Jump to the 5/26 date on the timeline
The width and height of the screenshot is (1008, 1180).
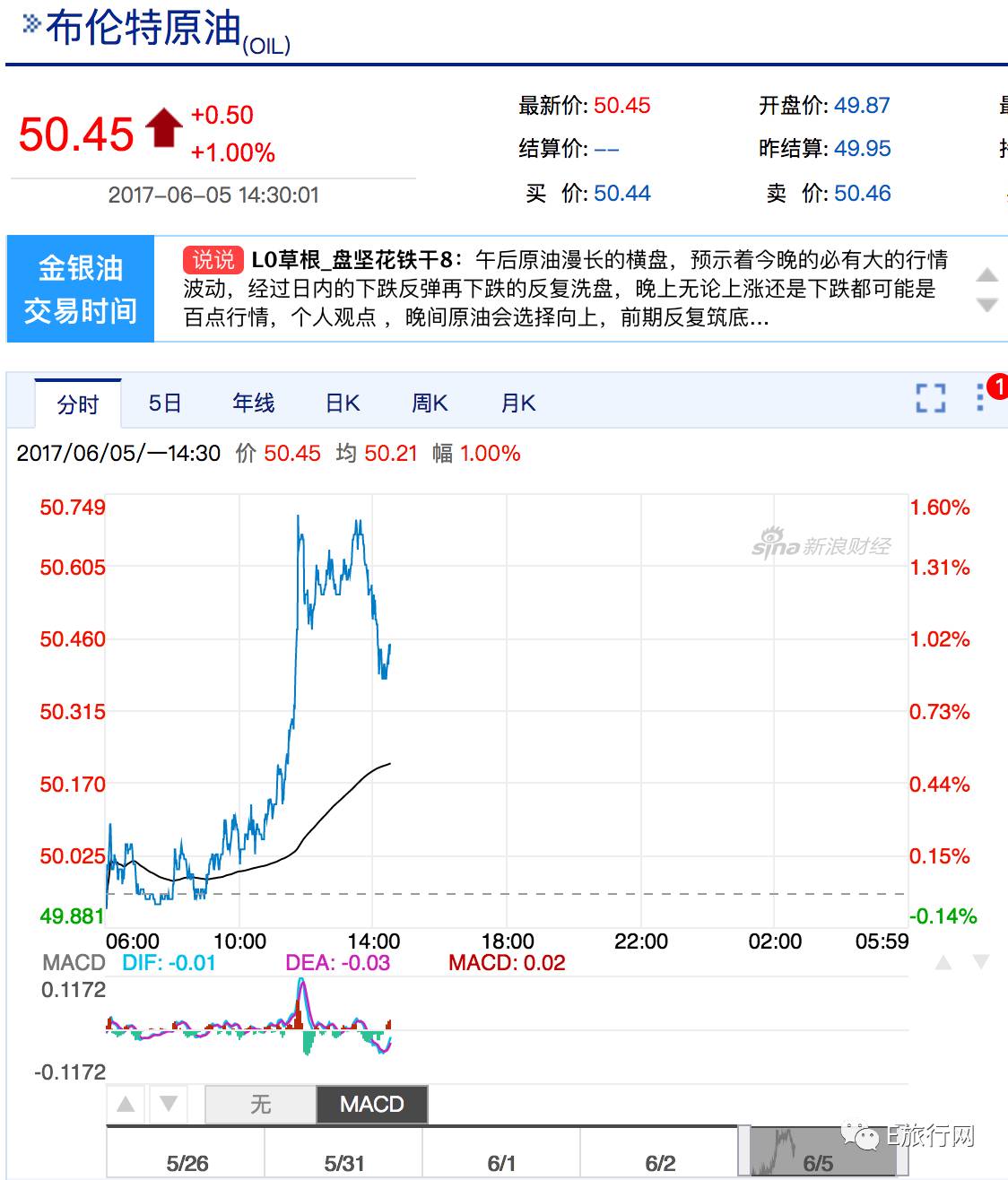pyautogui.click(x=187, y=1163)
